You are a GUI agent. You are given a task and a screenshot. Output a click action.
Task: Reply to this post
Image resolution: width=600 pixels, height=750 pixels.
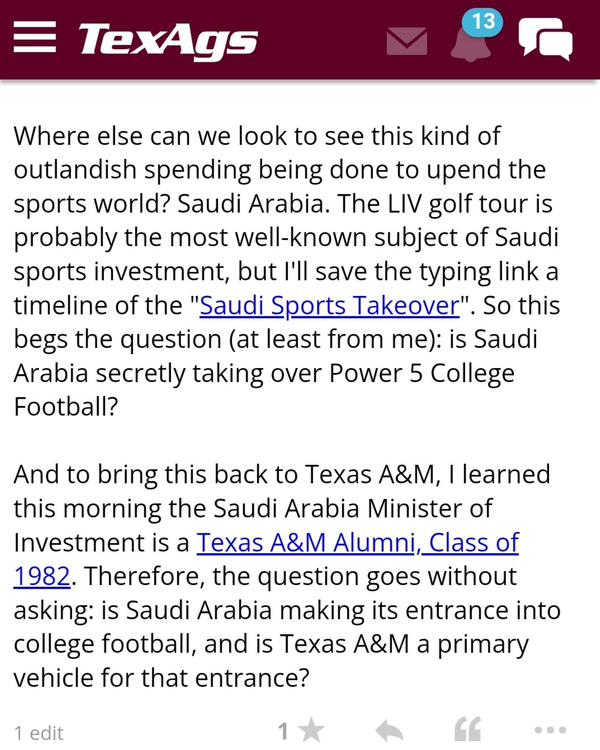pyautogui.click(x=389, y=731)
